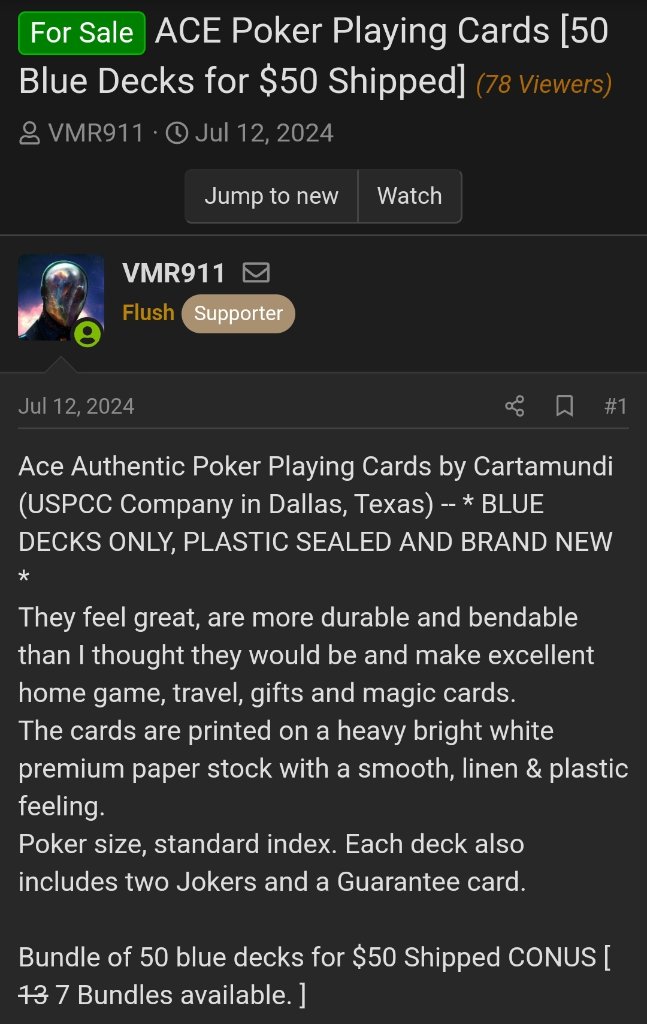This screenshot has width=647, height=1024.
Task: Open poster name VMR911 above Flush
Action: point(173,273)
